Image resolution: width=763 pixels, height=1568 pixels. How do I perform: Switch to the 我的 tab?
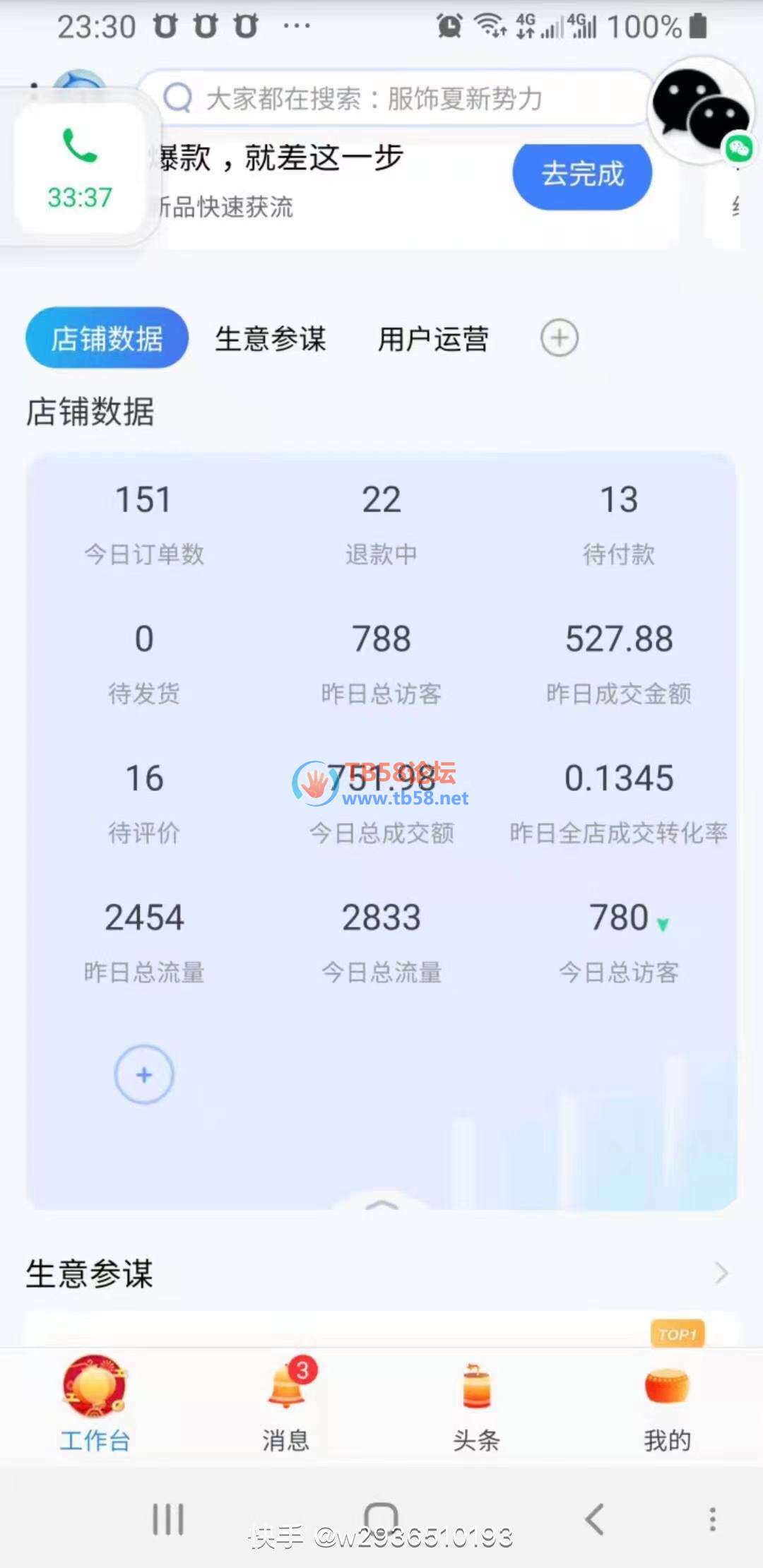(667, 1406)
